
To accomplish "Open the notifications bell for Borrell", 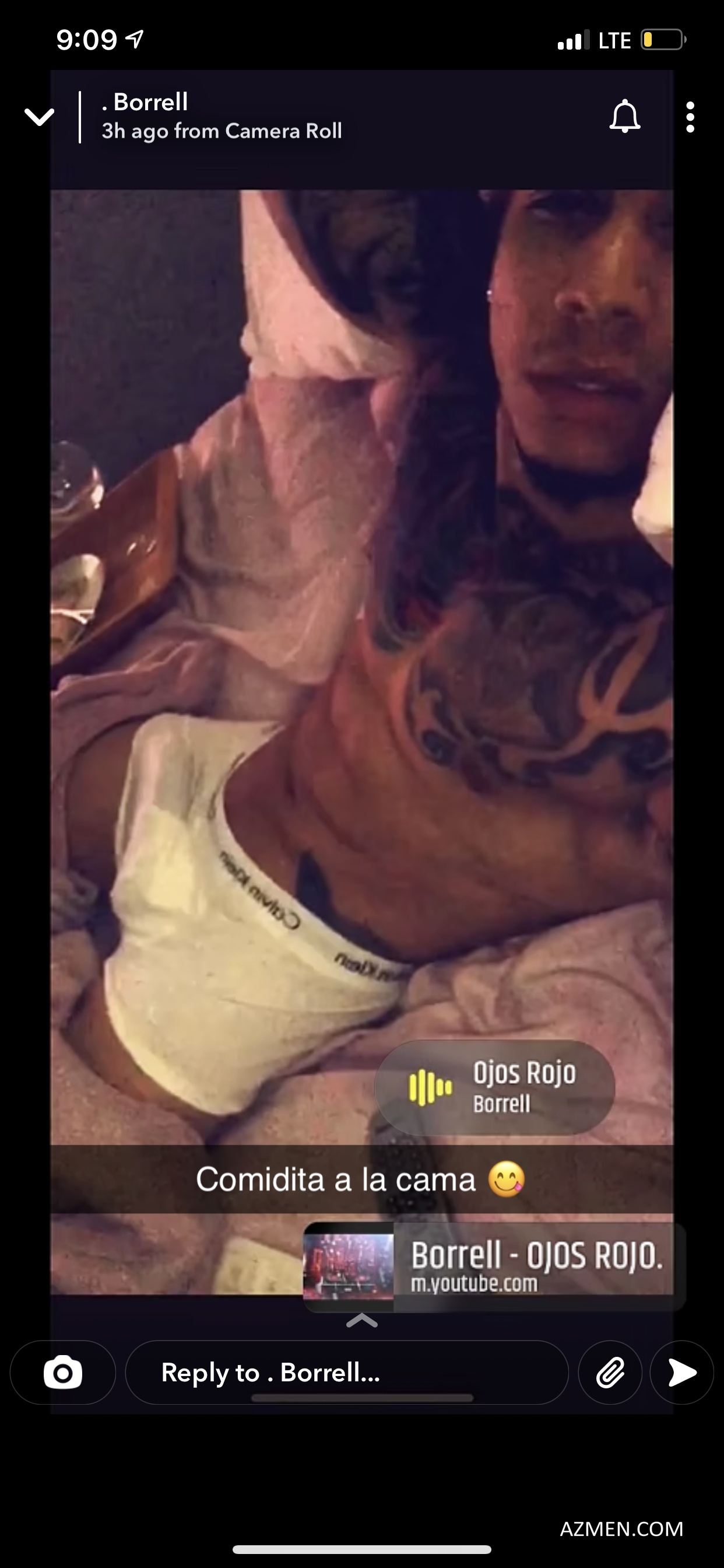I will click(x=625, y=116).
